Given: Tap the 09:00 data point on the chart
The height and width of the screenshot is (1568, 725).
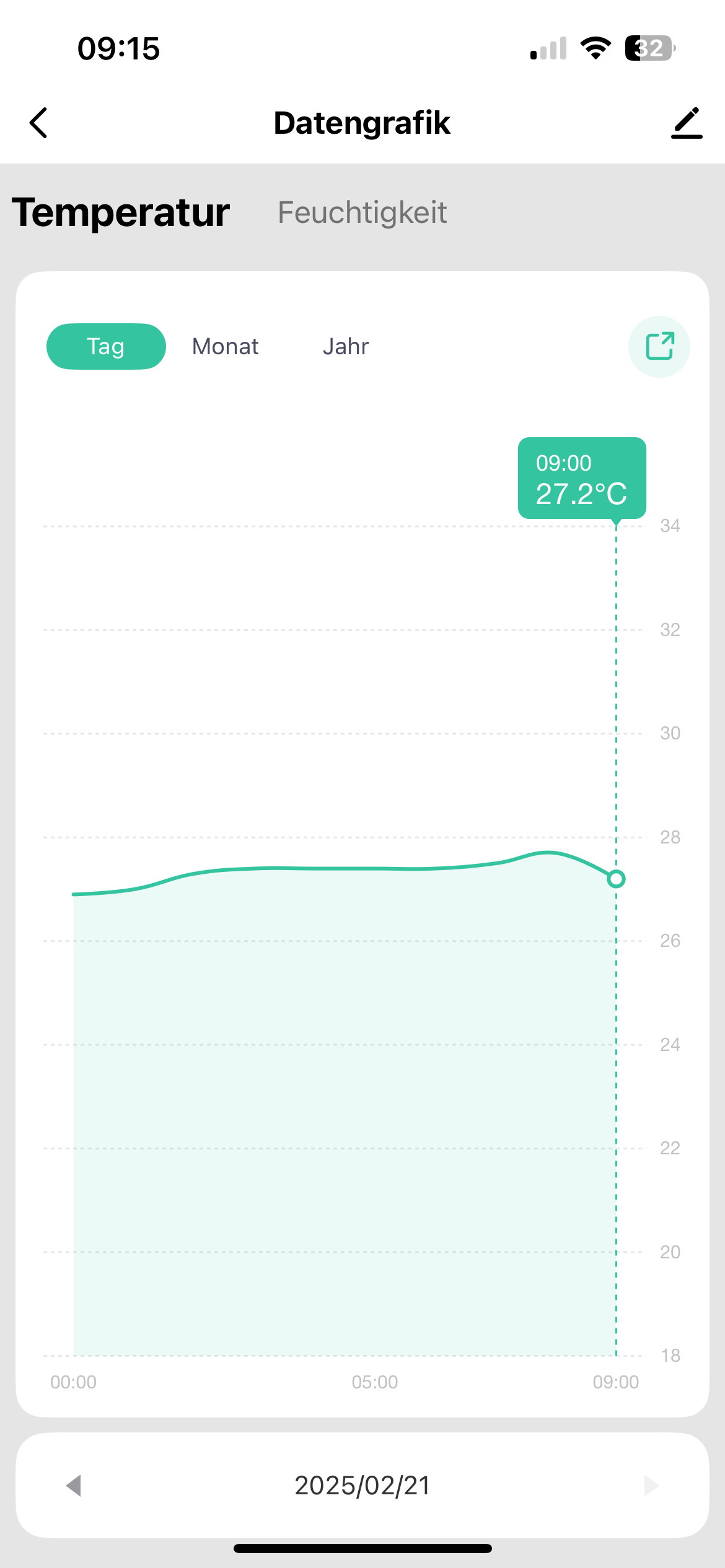Looking at the screenshot, I should tap(616, 879).
